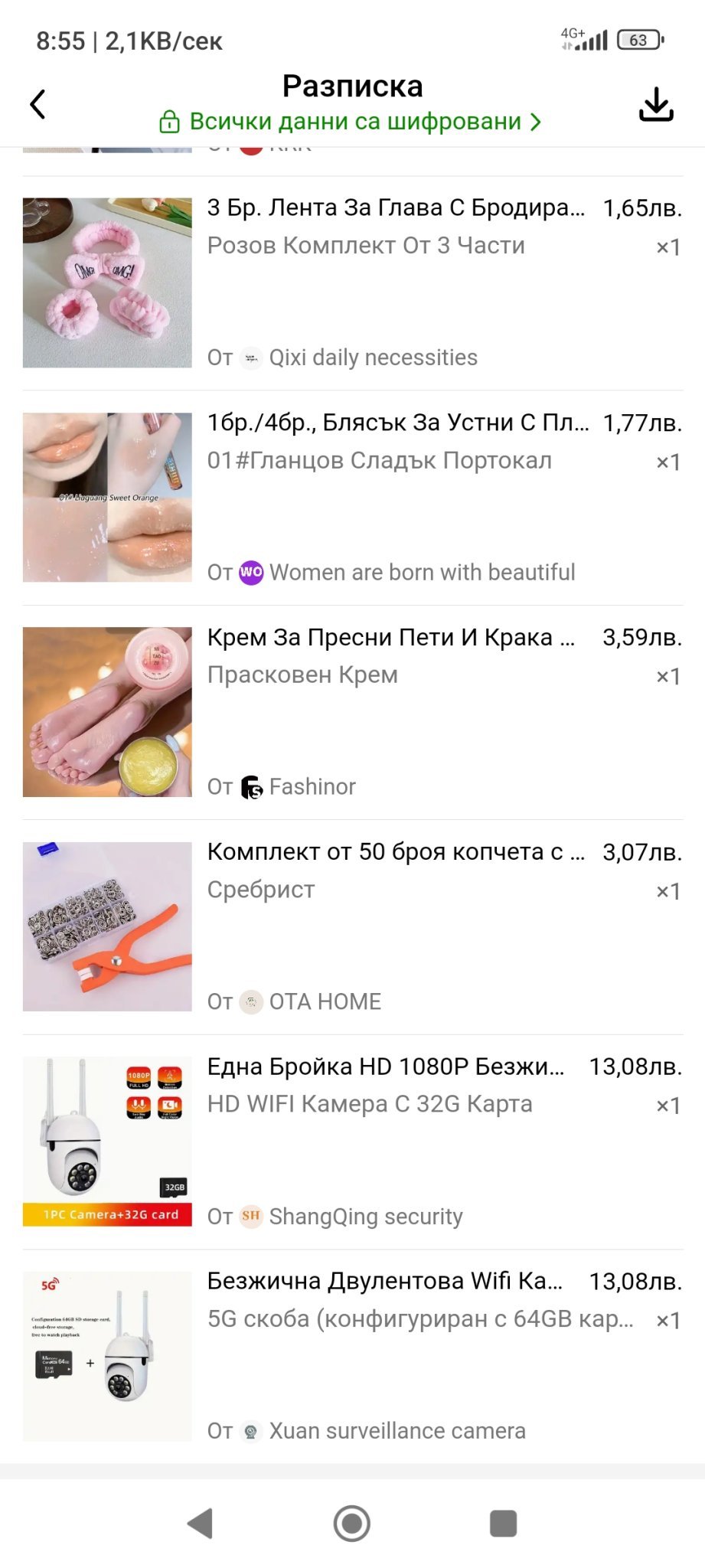Open the Комплект от 50 броя копчета item
The height and width of the screenshot is (1568, 705).
pos(395,852)
